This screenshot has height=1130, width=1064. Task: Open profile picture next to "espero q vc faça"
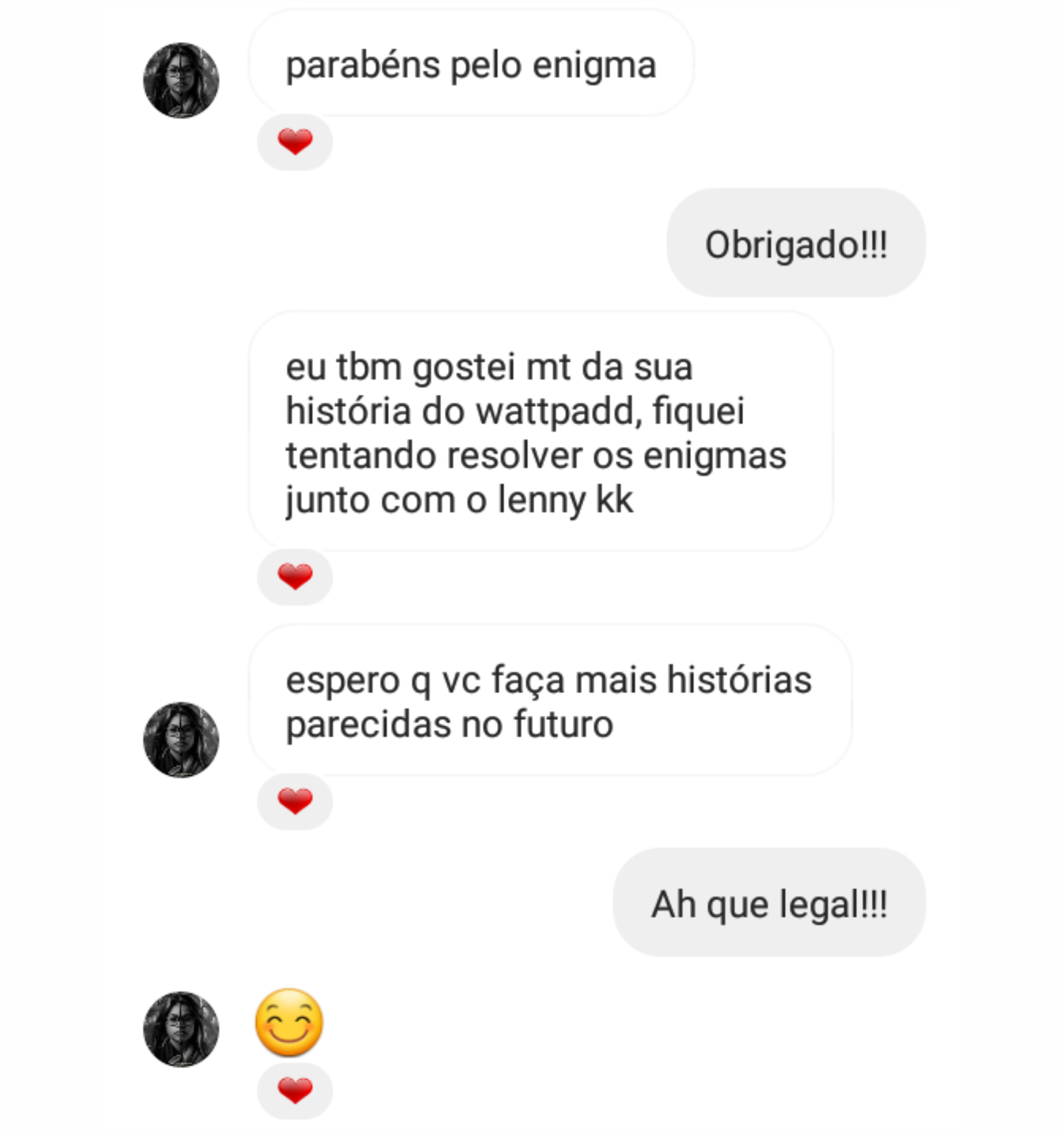point(181,740)
